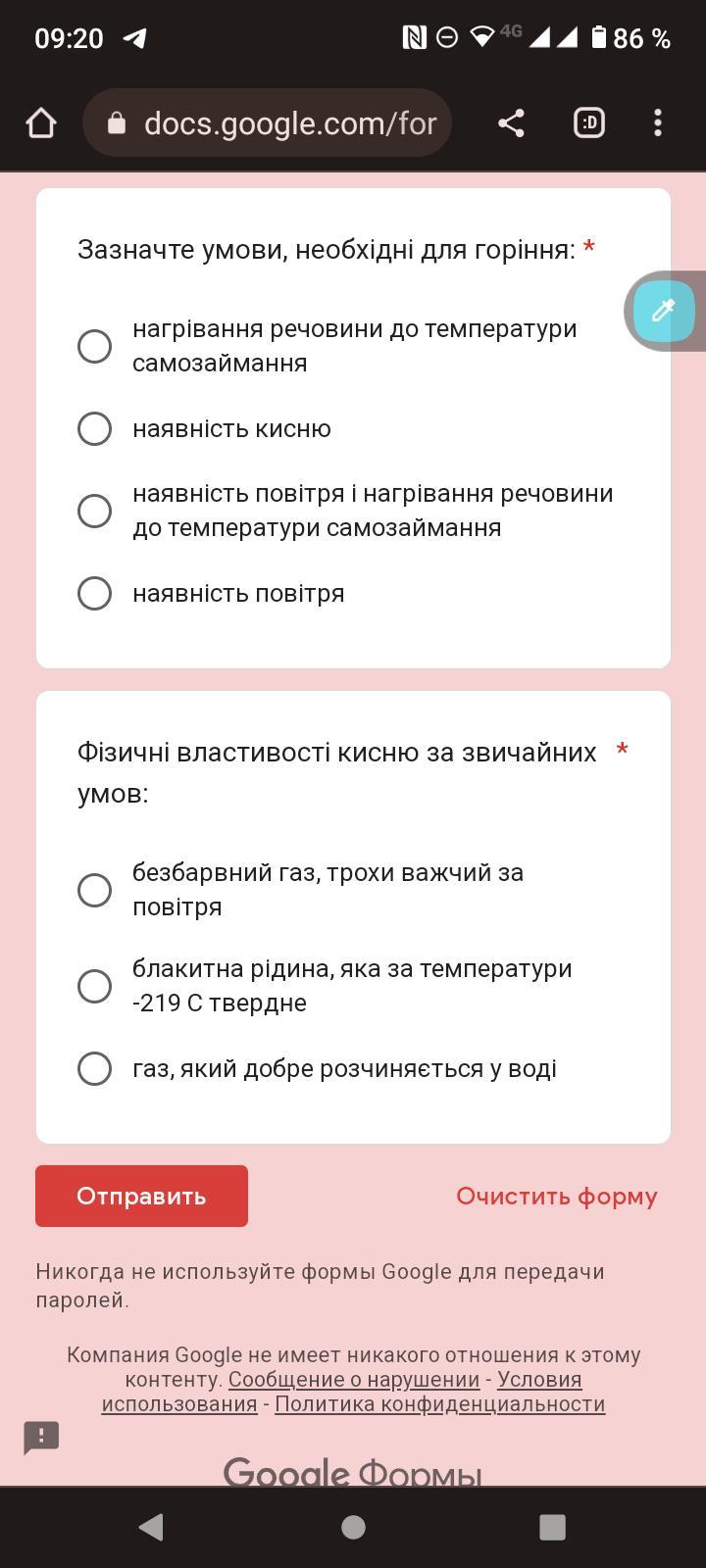
Task: Open the browser overflow menu
Action: click(658, 122)
